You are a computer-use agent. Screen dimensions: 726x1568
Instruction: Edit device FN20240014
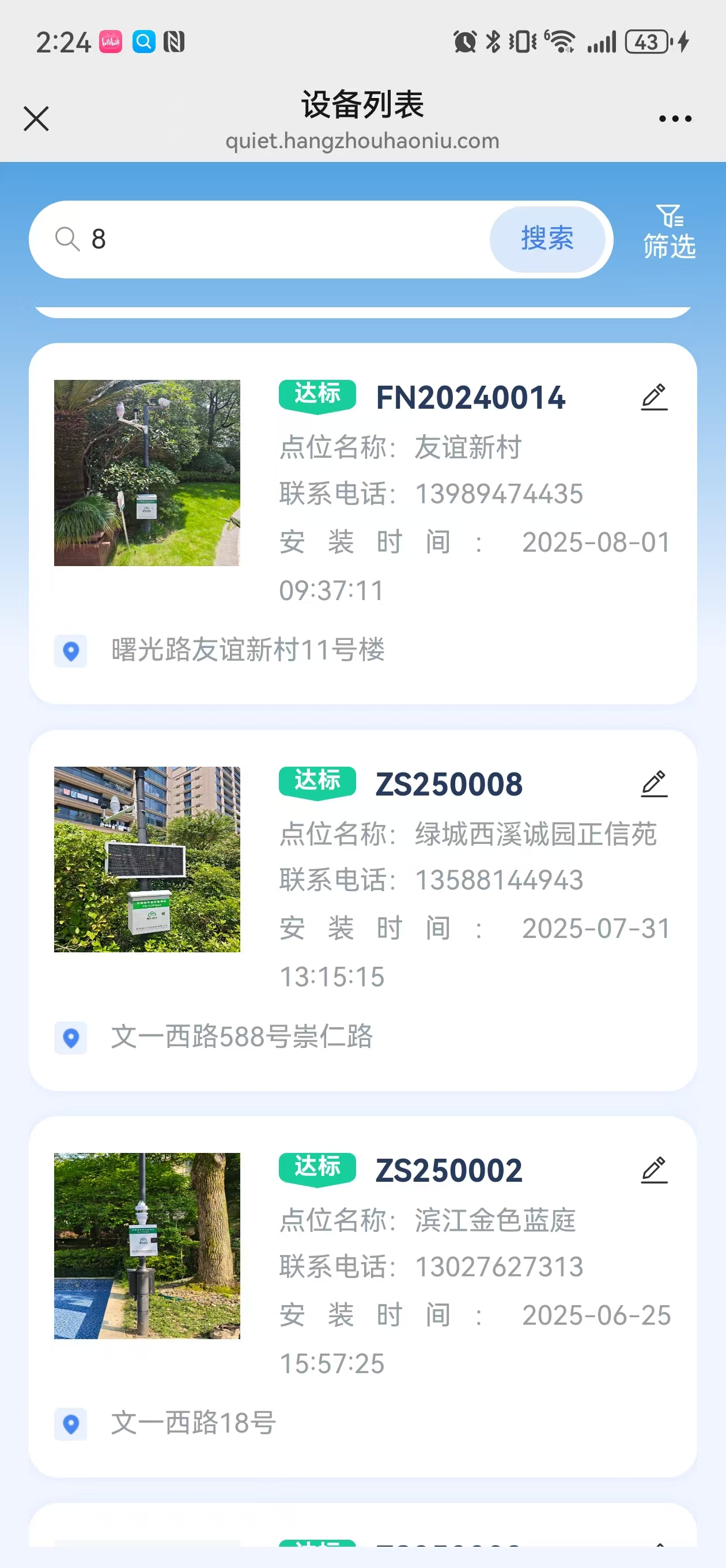[654, 398]
